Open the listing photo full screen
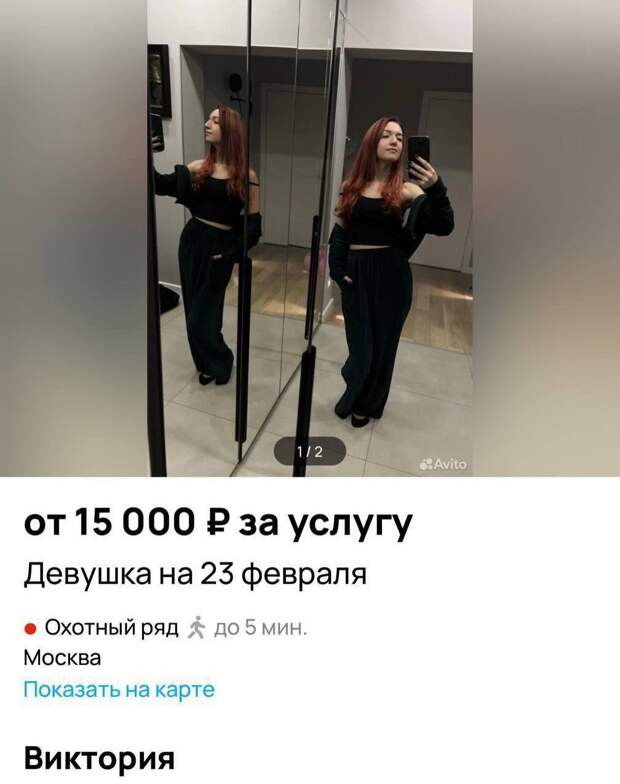 click(310, 238)
